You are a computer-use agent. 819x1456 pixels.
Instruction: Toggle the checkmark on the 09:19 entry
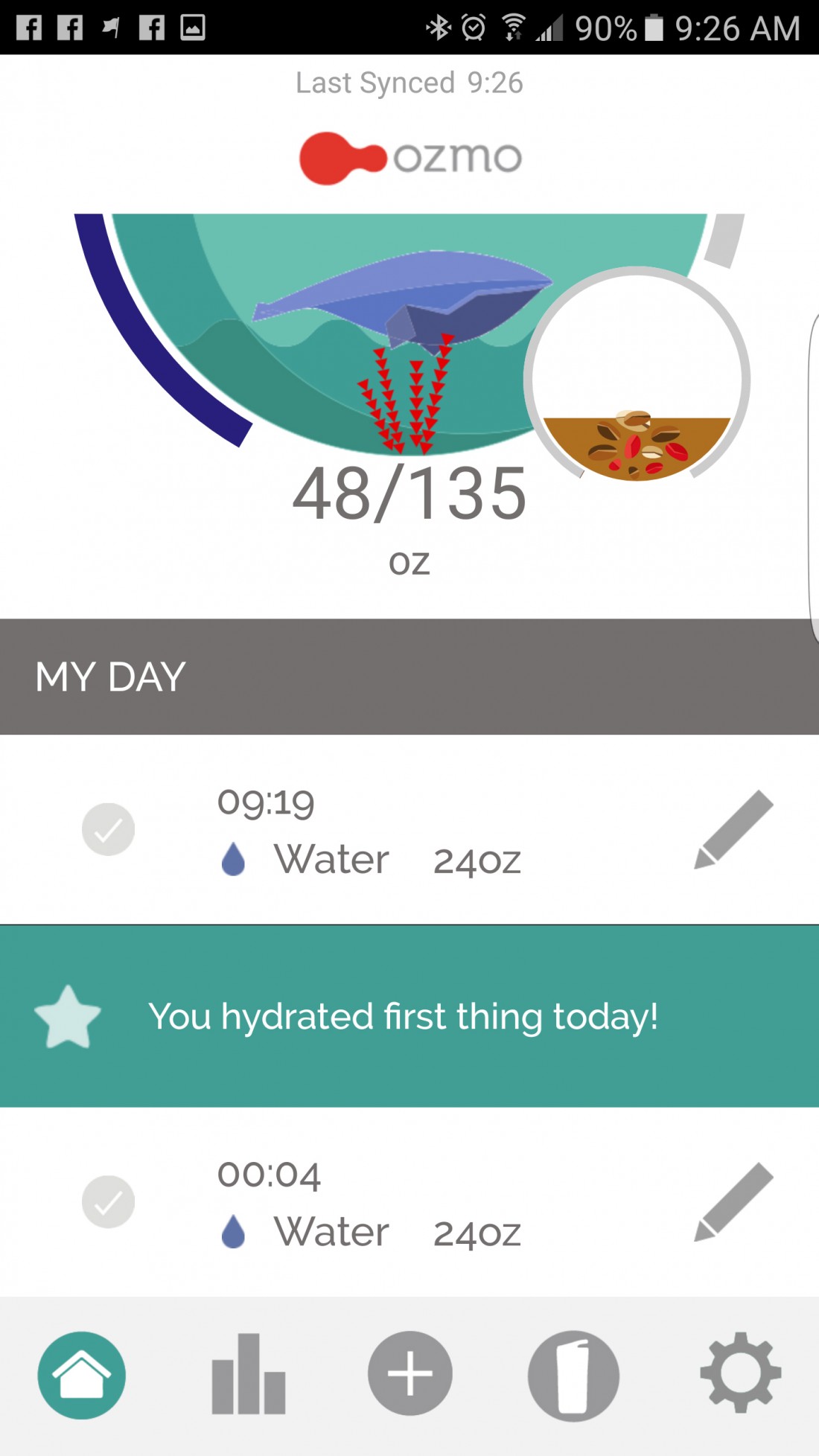click(108, 829)
